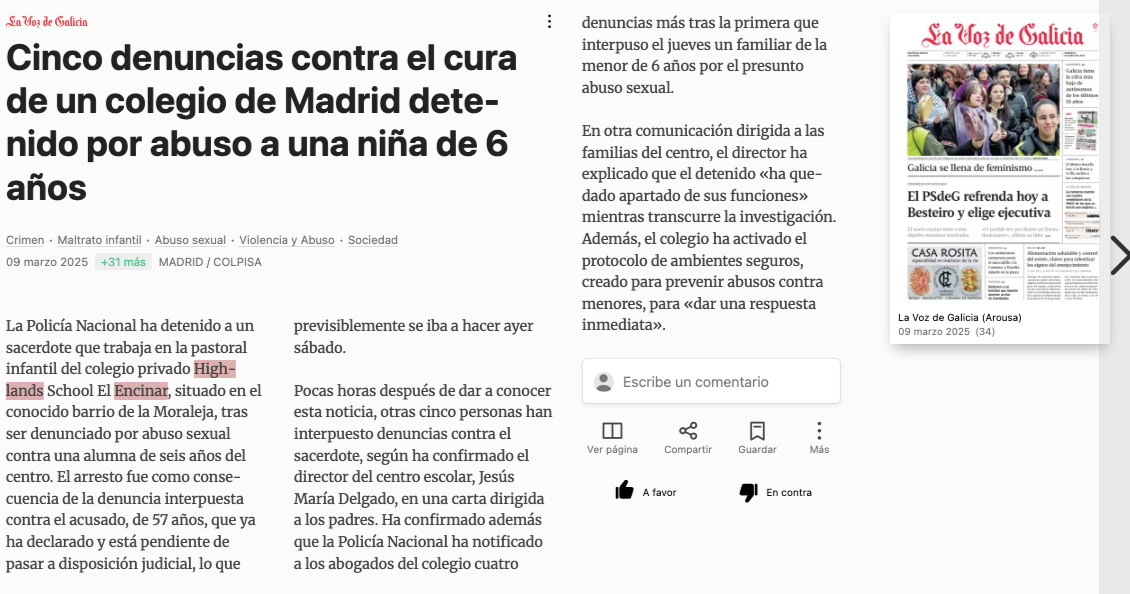Viewport: 1130px width, 594px height.
Task: Vote A favor with thumbs up
Action: coord(646,492)
